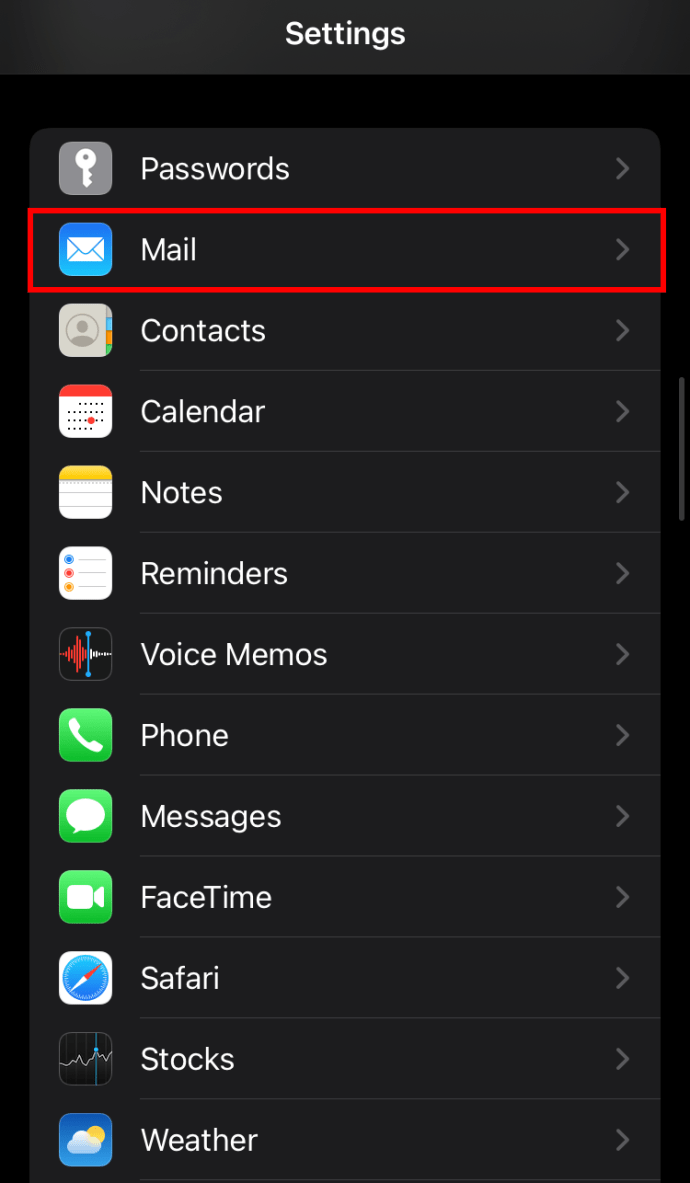Image resolution: width=690 pixels, height=1183 pixels.
Task: Select the Notes row
Action: (345, 492)
